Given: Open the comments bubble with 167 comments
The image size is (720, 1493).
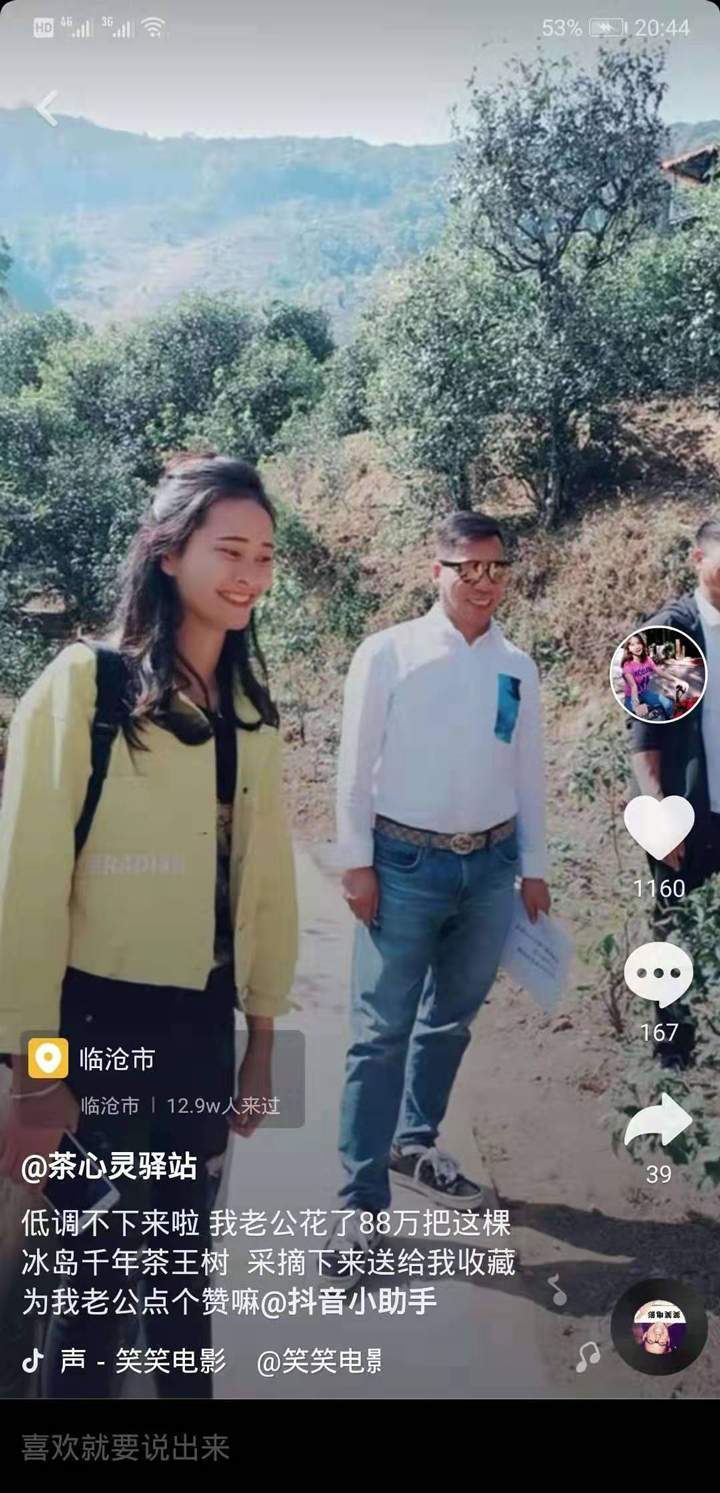Looking at the screenshot, I should pos(659,975).
